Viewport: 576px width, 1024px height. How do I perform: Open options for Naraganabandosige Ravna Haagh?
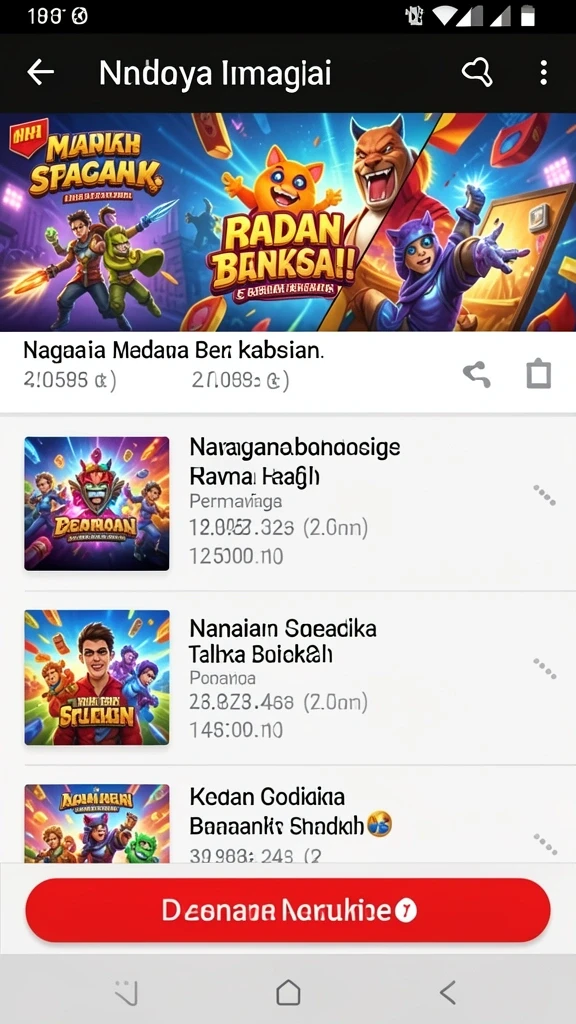pos(544,495)
